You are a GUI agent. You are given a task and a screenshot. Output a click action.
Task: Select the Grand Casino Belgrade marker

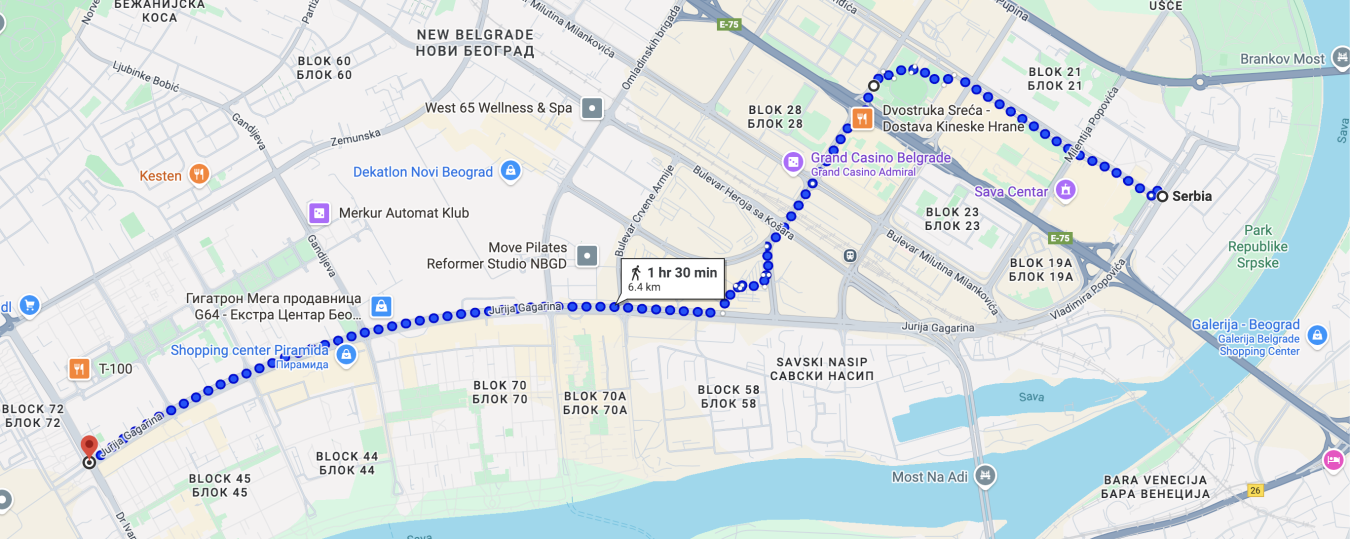pos(793,161)
